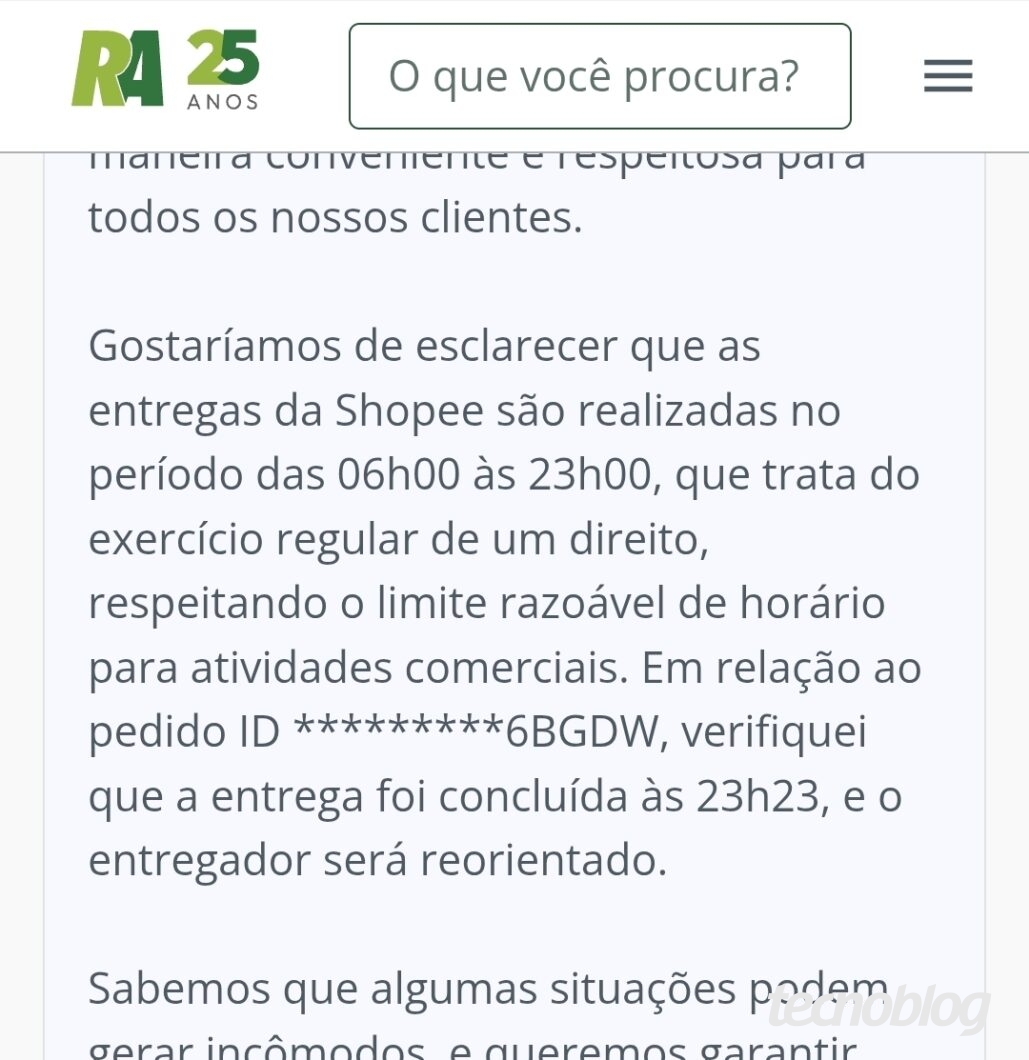The height and width of the screenshot is (1060, 1029).
Task: Go to the Reclame Aqui home logo
Action: pyautogui.click(x=165, y=70)
